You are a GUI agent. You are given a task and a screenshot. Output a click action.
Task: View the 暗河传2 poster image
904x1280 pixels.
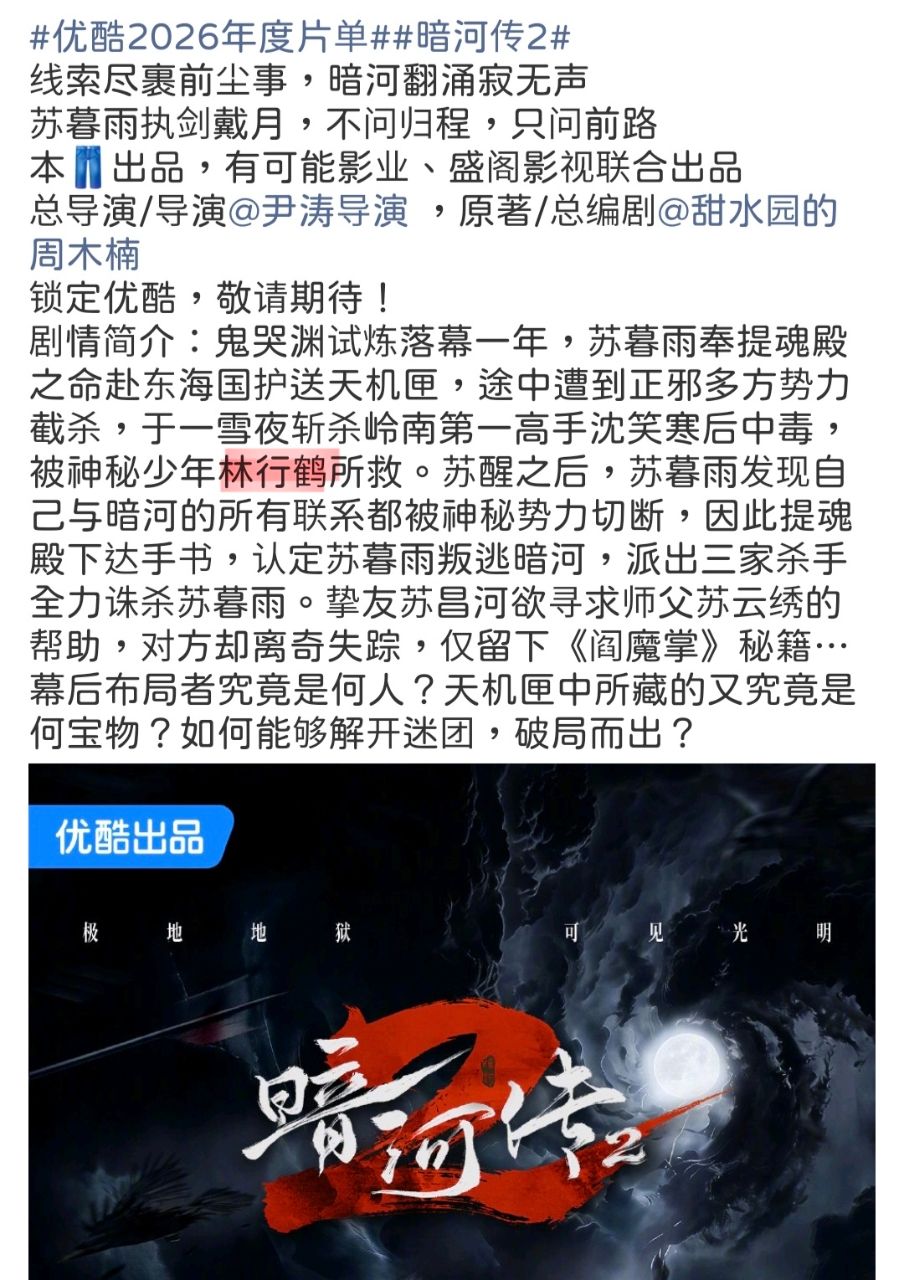pyautogui.click(x=452, y=1022)
